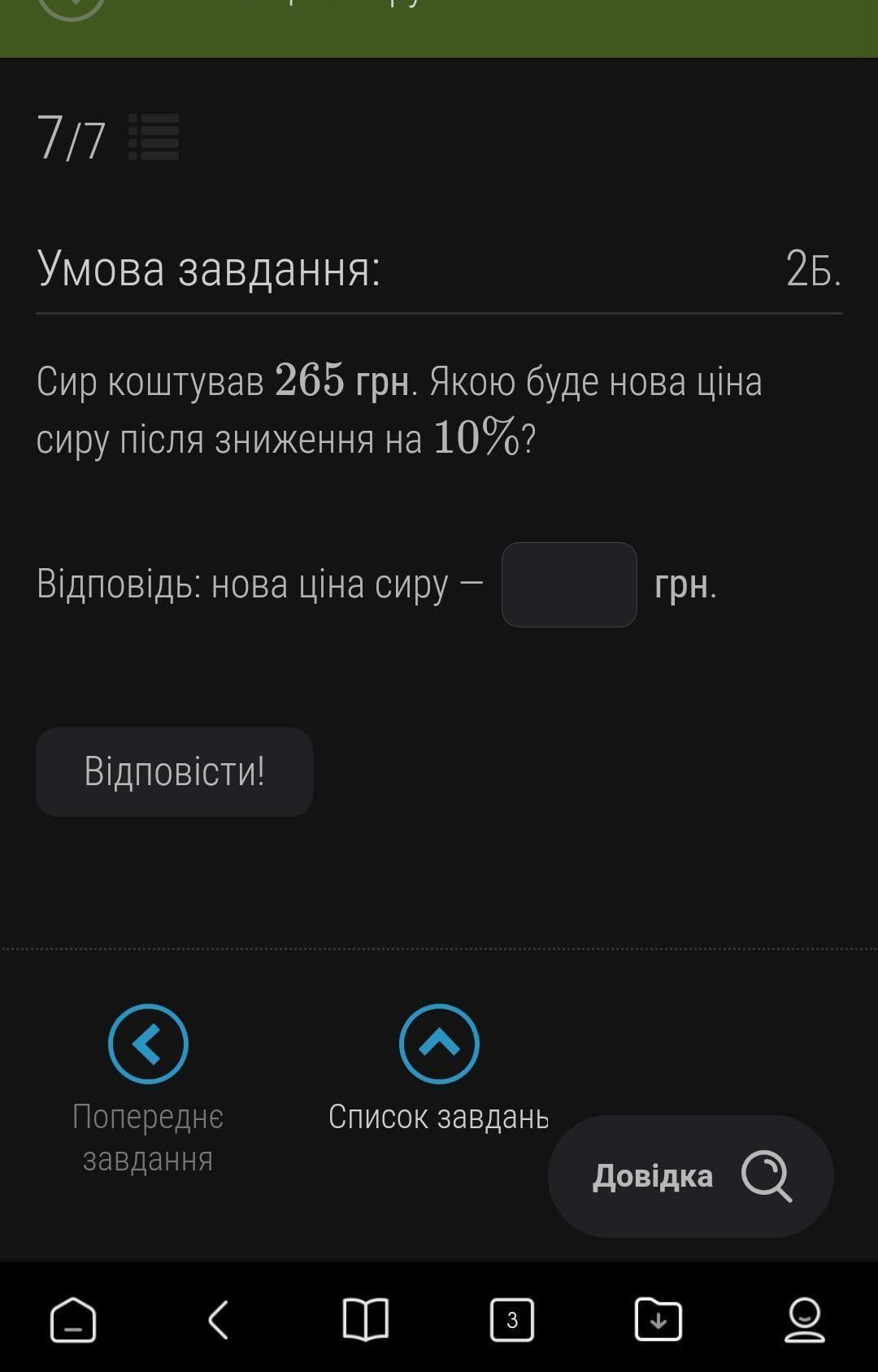This screenshot has height=1372, width=878.
Task: Go to the browser home page
Action: 73,1319
